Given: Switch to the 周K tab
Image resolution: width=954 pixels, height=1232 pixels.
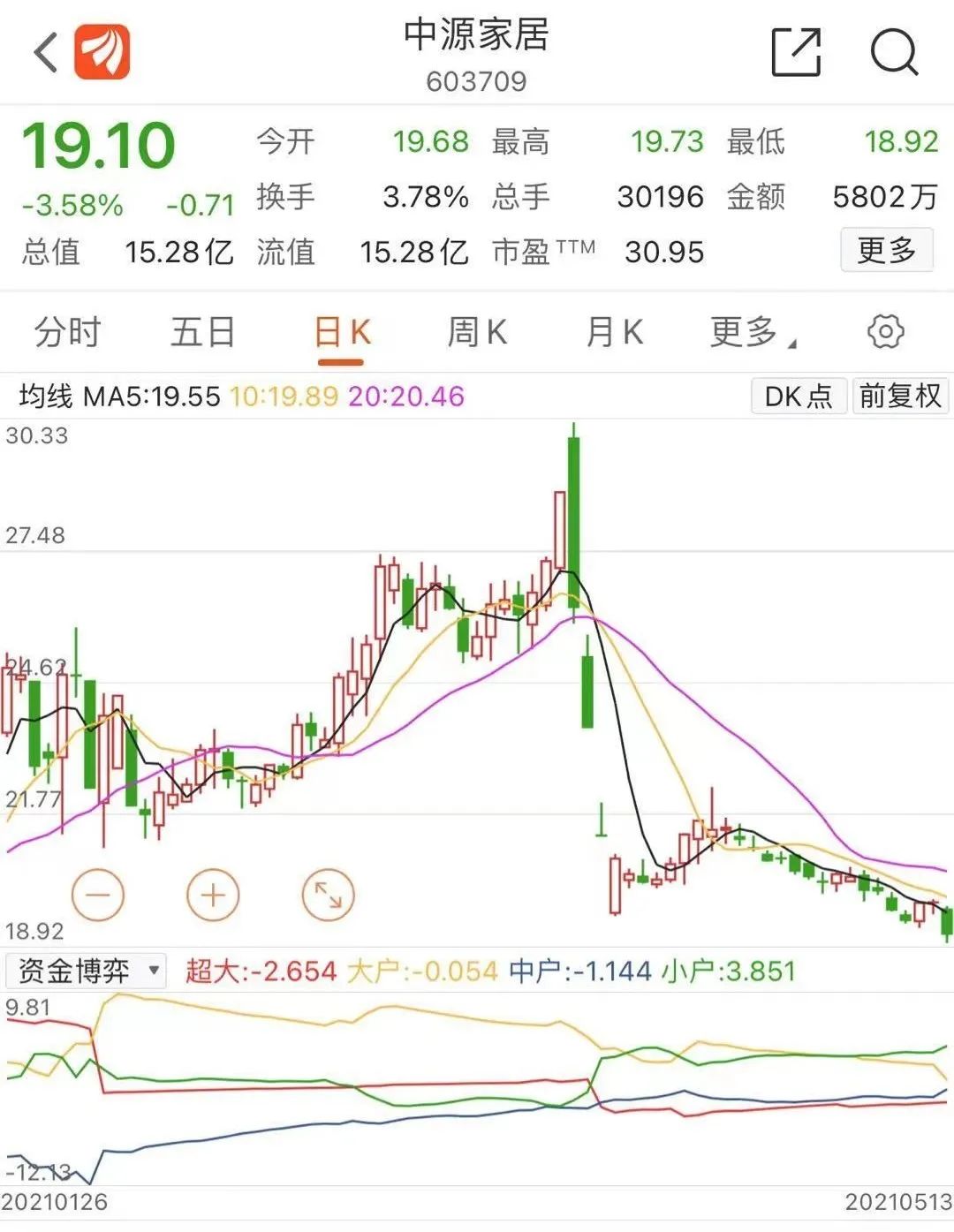Looking at the screenshot, I should click(x=477, y=333).
